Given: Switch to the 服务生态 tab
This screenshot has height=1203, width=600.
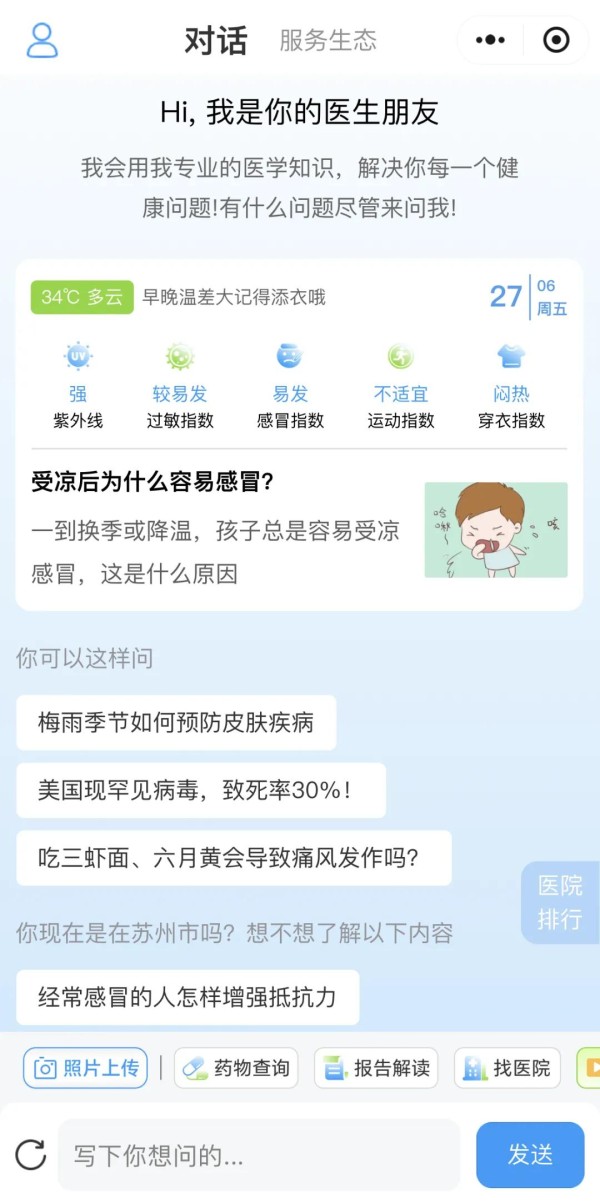Looking at the screenshot, I should pyautogui.click(x=327, y=40).
